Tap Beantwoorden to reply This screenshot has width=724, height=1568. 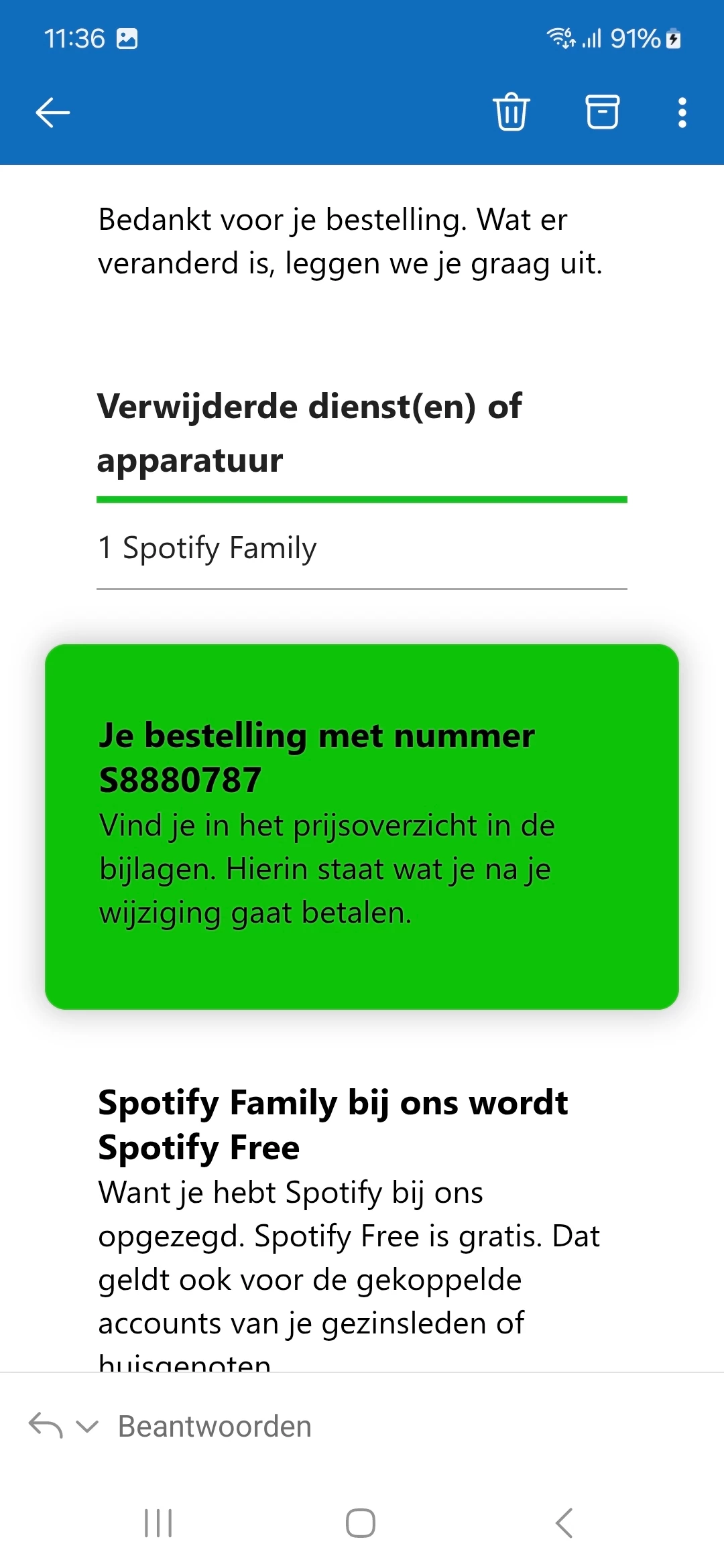click(x=215, y=1426)
